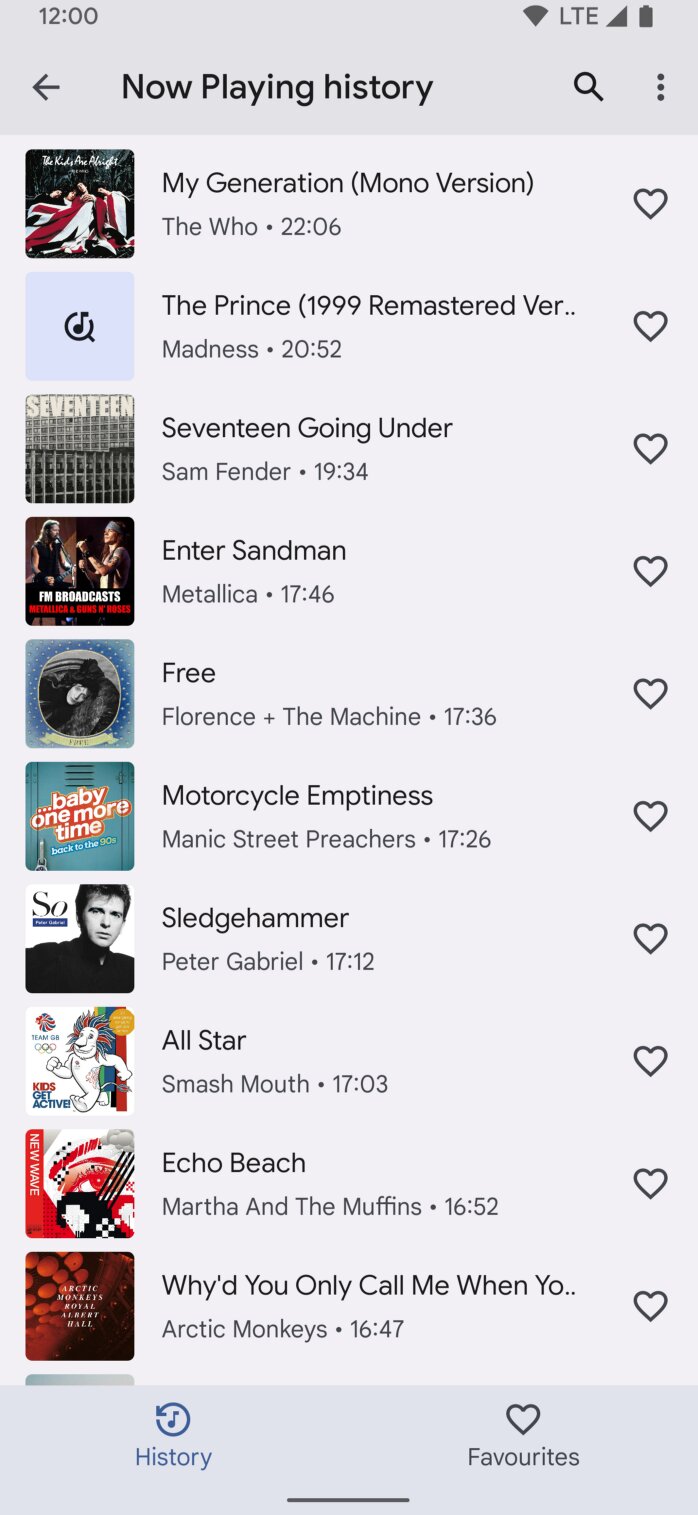Select the History tab

point(174,1435)
